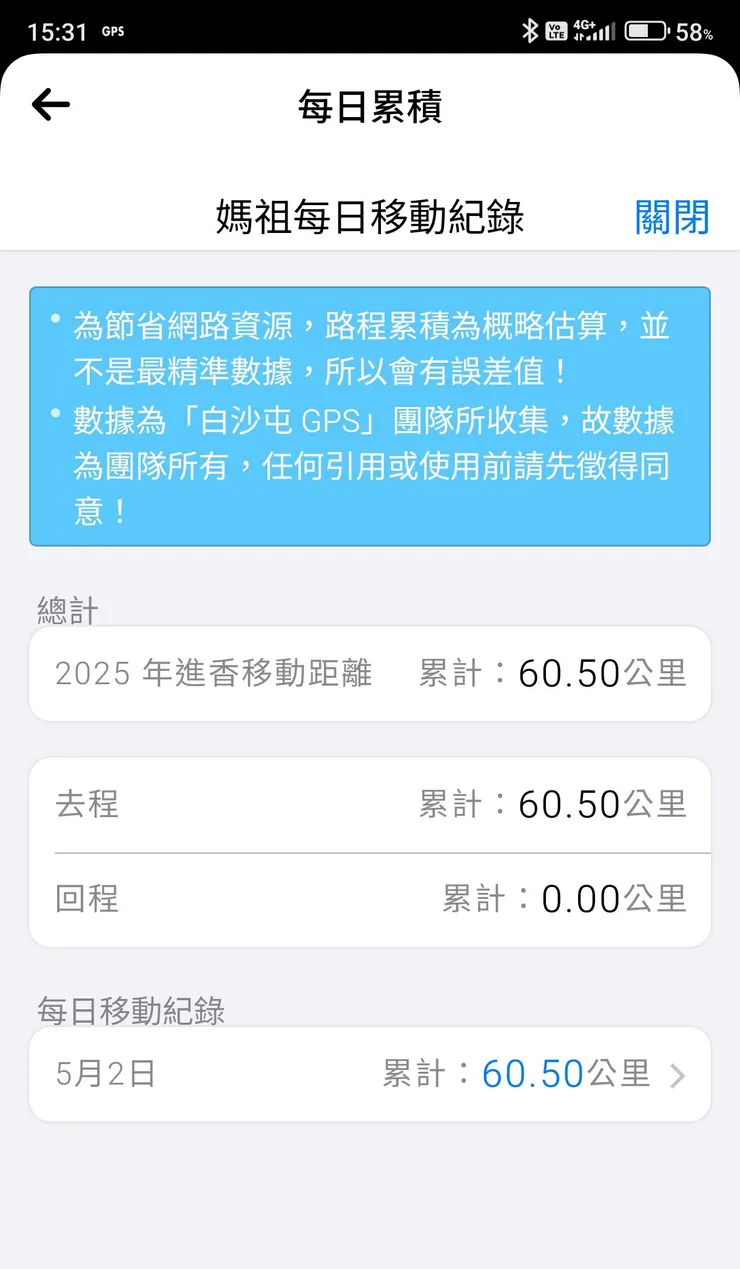The height and width of the screenshot is (1269, 740).
Task: Tap the blue notice box about GPS data
Action: click(369, 415)
